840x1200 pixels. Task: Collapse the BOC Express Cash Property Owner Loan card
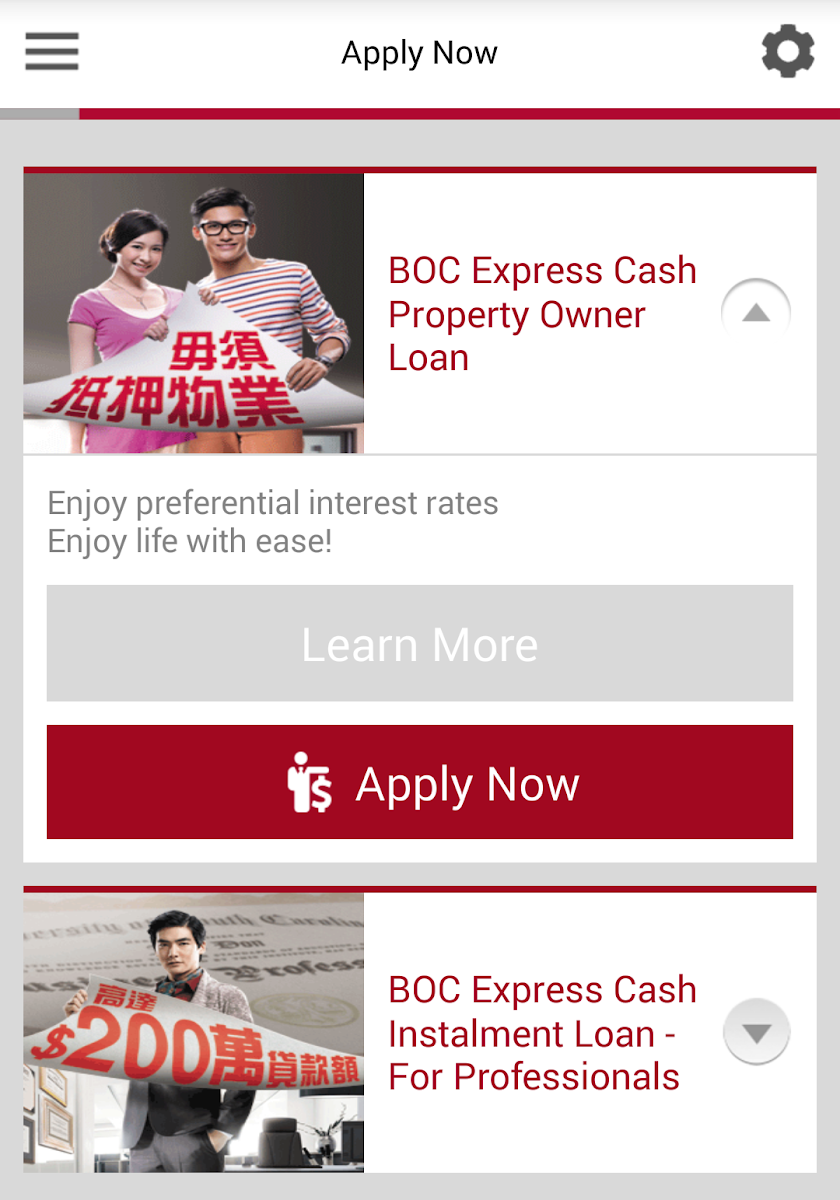point(756,313)
